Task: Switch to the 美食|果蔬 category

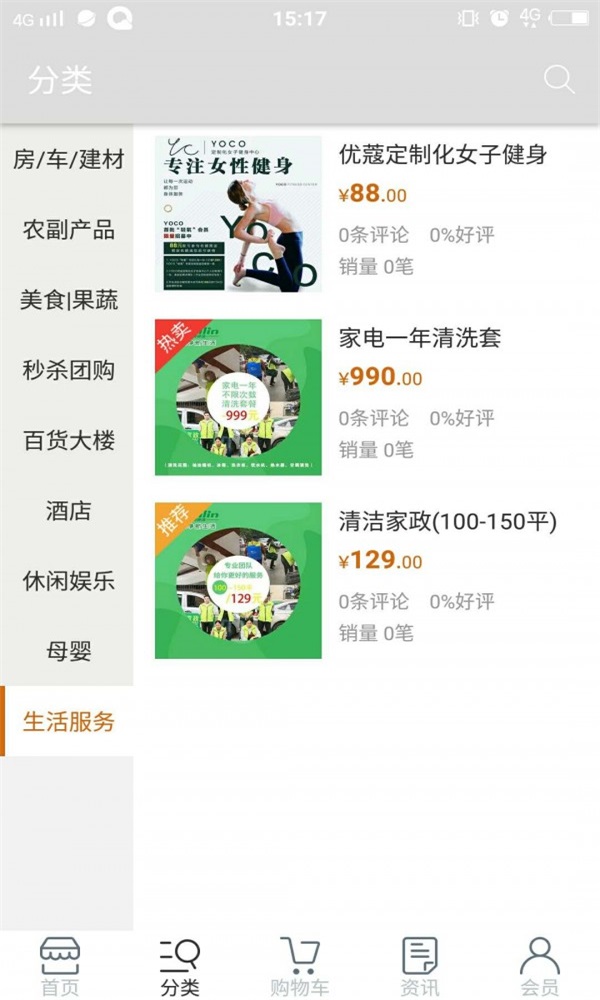Action: pyautogui.click(x=68, y=300)
